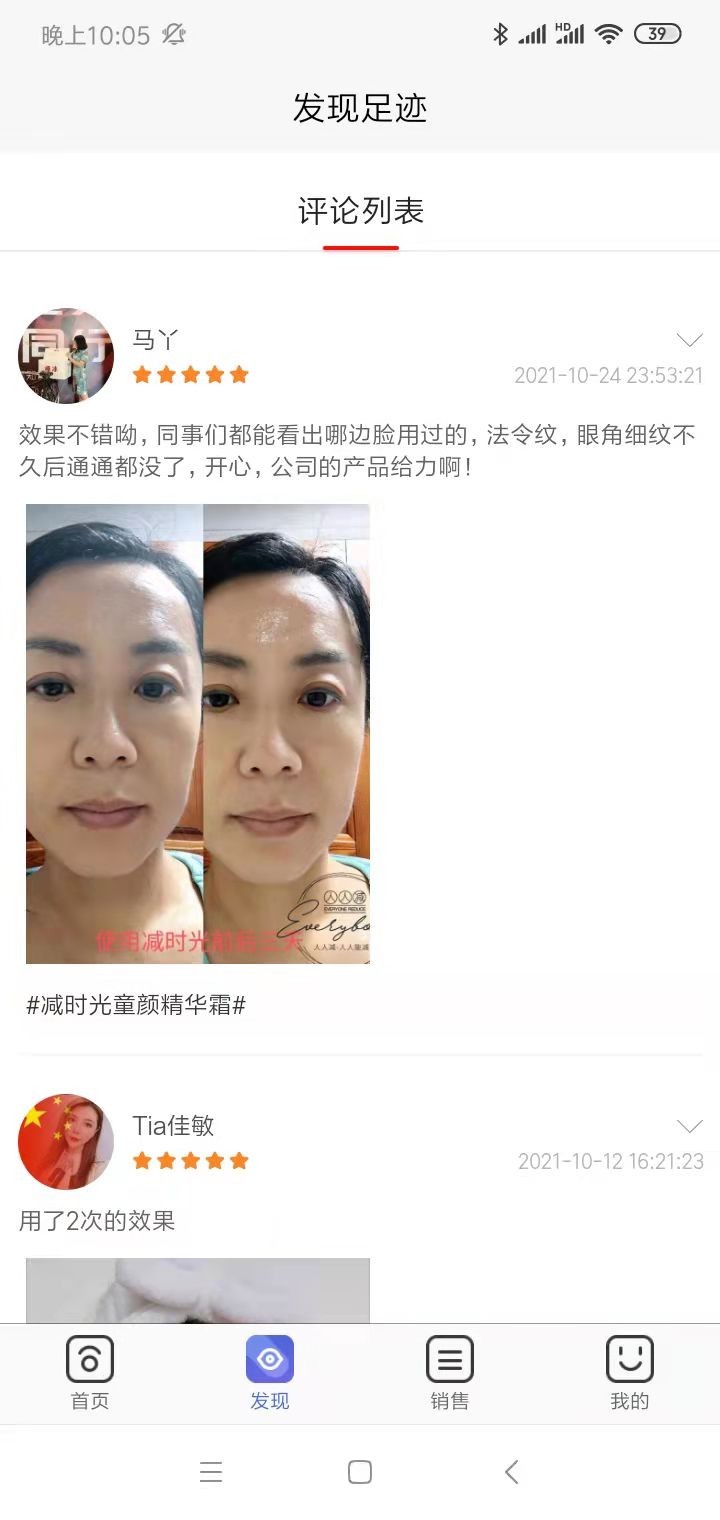This screenshot has width=720, height=1520.
Task: View 马丫's before-and-after review photo
Action: [198, 733]
